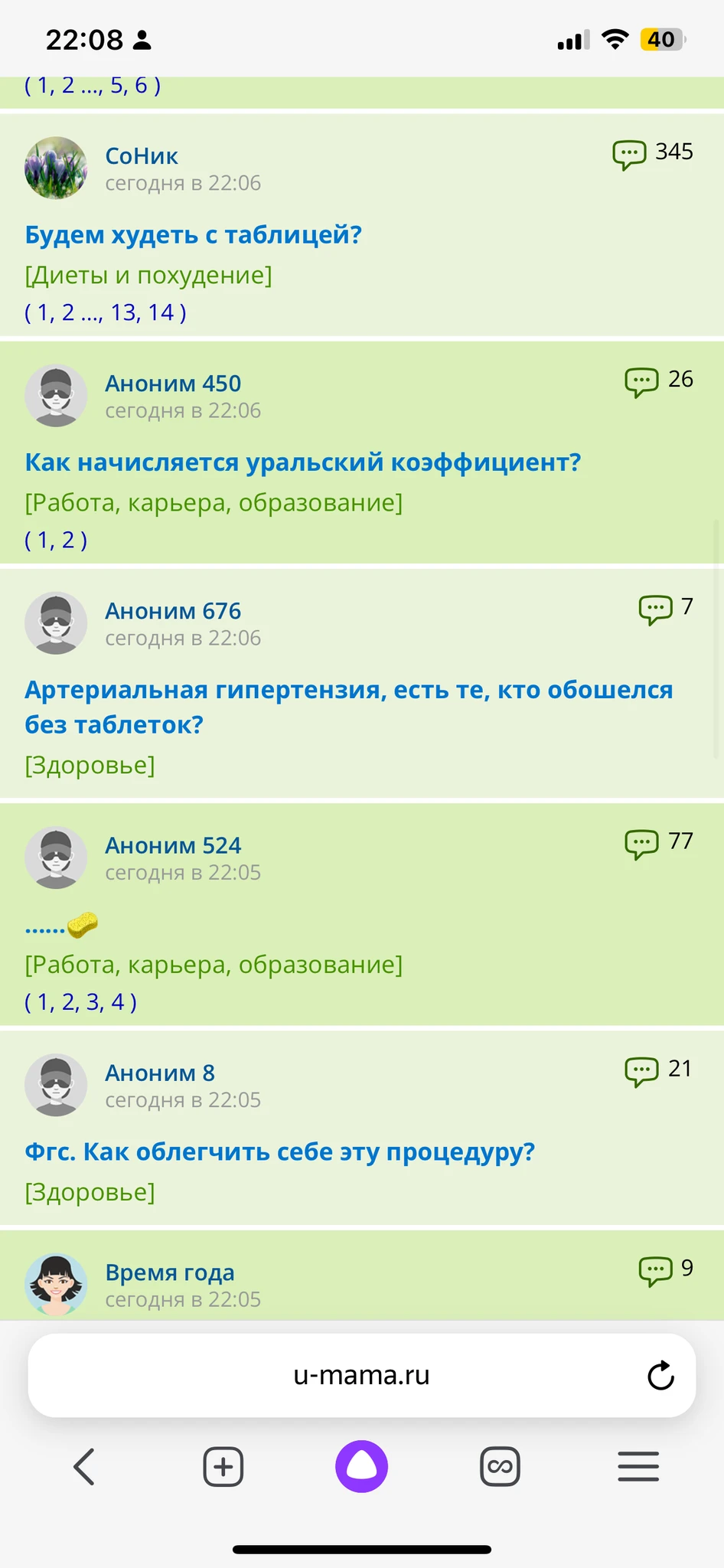Screen dimensions: 724x1568
Task: Open '[Здоровье]' category under Артериальная гипертензия
Action: pyautogui.click(x=90, y=765)
